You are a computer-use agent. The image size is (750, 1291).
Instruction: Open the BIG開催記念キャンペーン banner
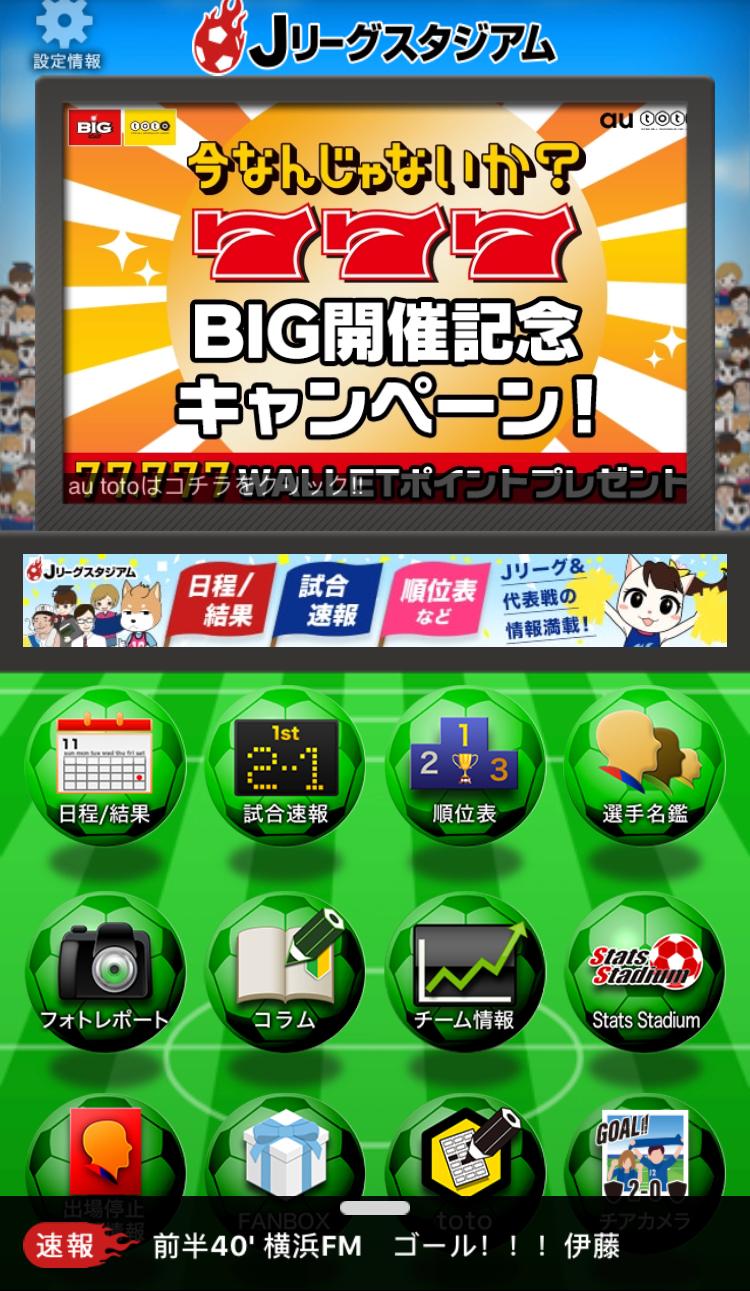375,300
